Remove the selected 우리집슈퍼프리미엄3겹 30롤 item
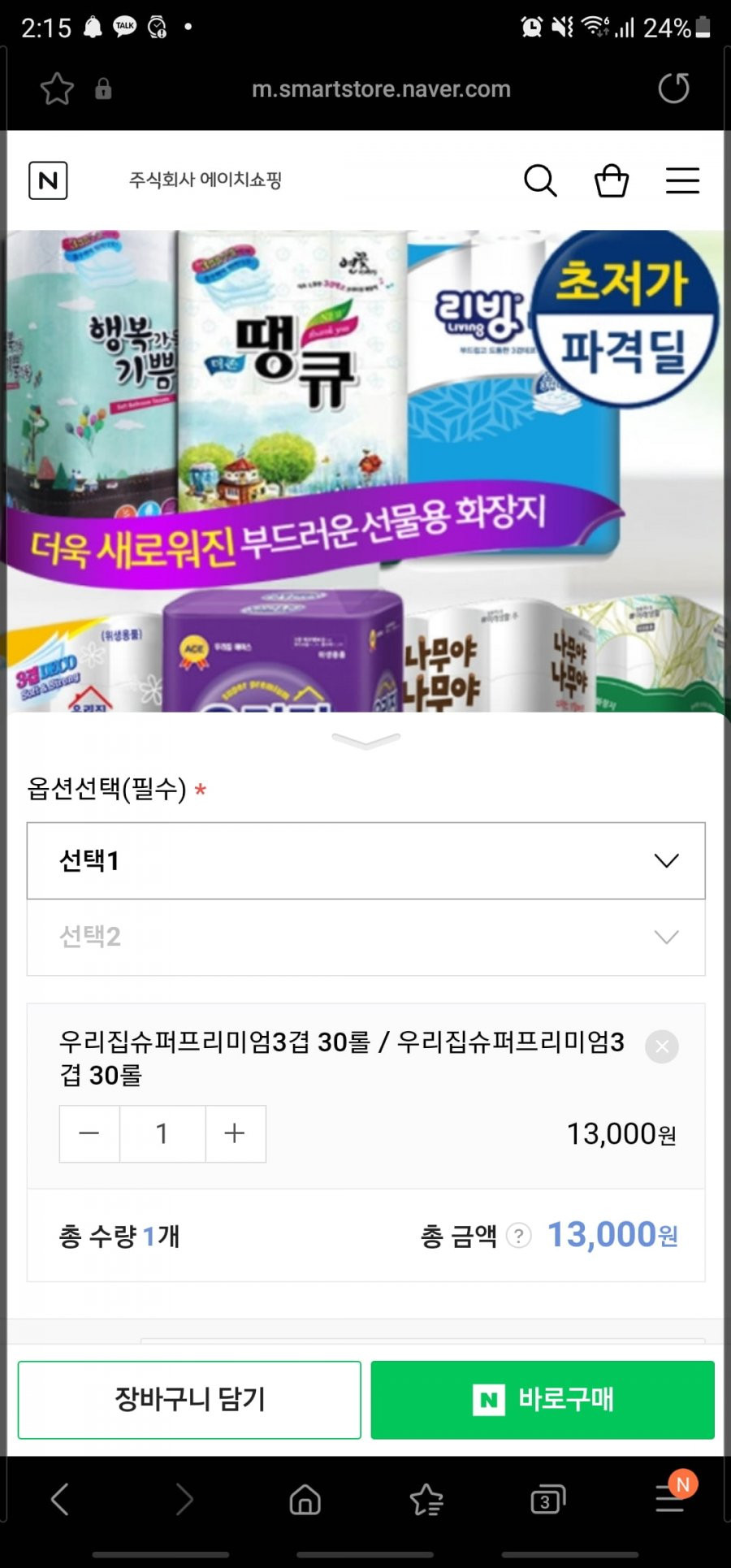Image resolution: width=731 pixels, height=1568 pixels. pyautogui.click(x=662, y=1046)
